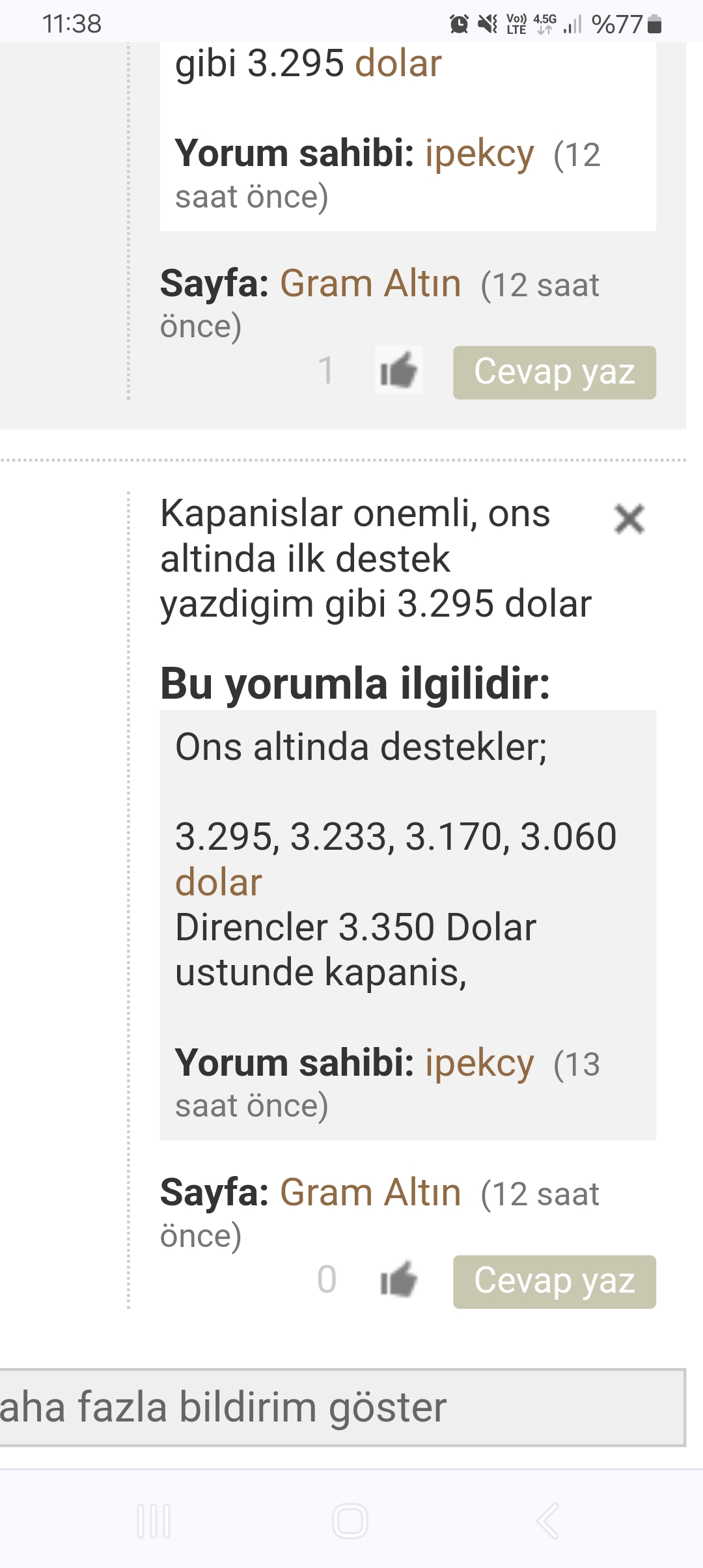
Task: Open the Gram Altın page link above the 0-like row
Action: tap(370, 1192)
